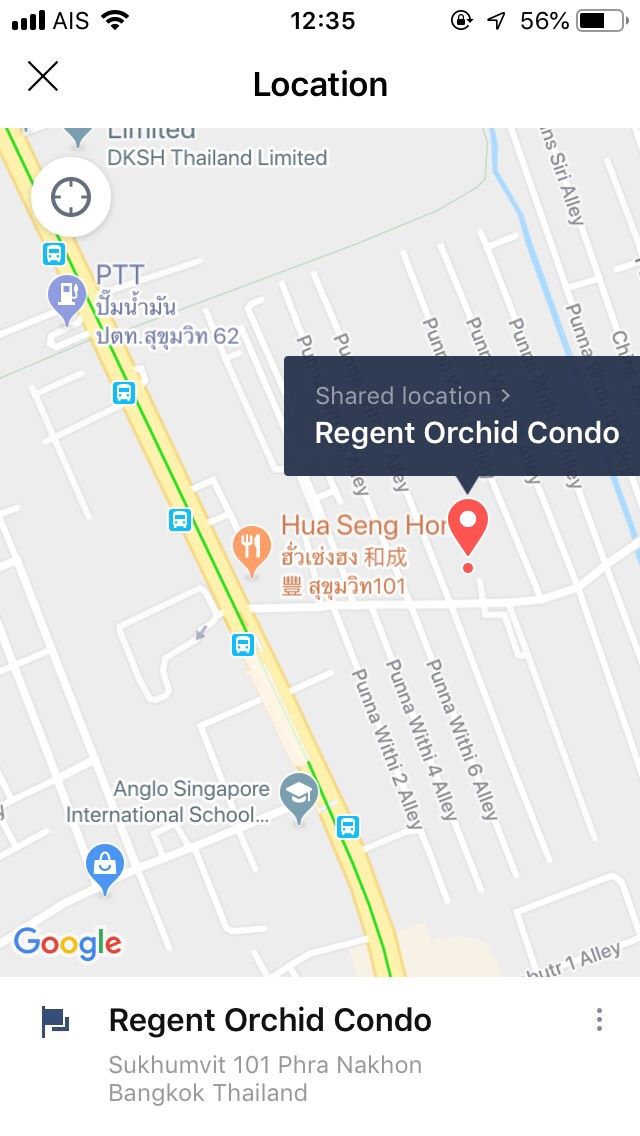
Task: Open the Hua Seng Hong restaurant marker
Action: [x=252, y=547]
